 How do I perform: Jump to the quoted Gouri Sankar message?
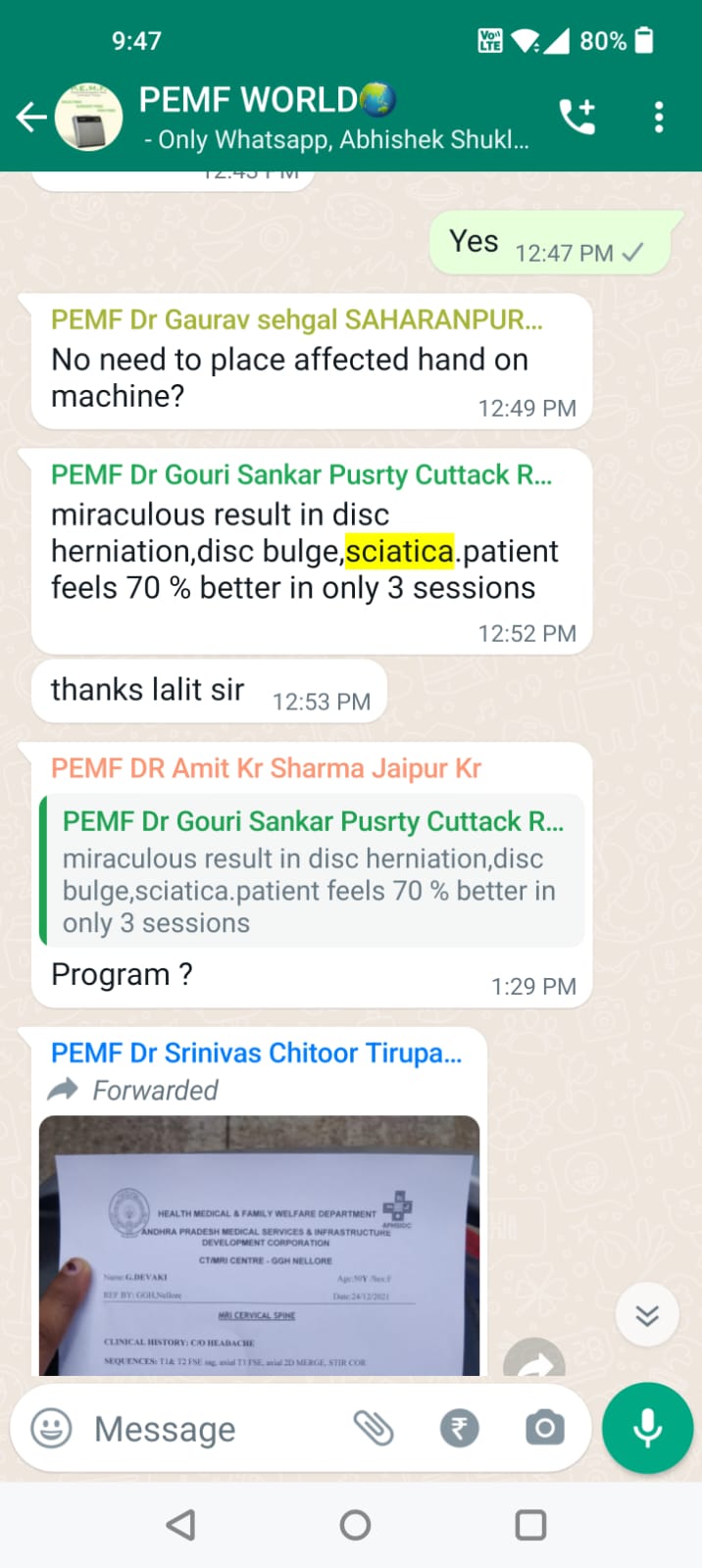click(312, 870)
